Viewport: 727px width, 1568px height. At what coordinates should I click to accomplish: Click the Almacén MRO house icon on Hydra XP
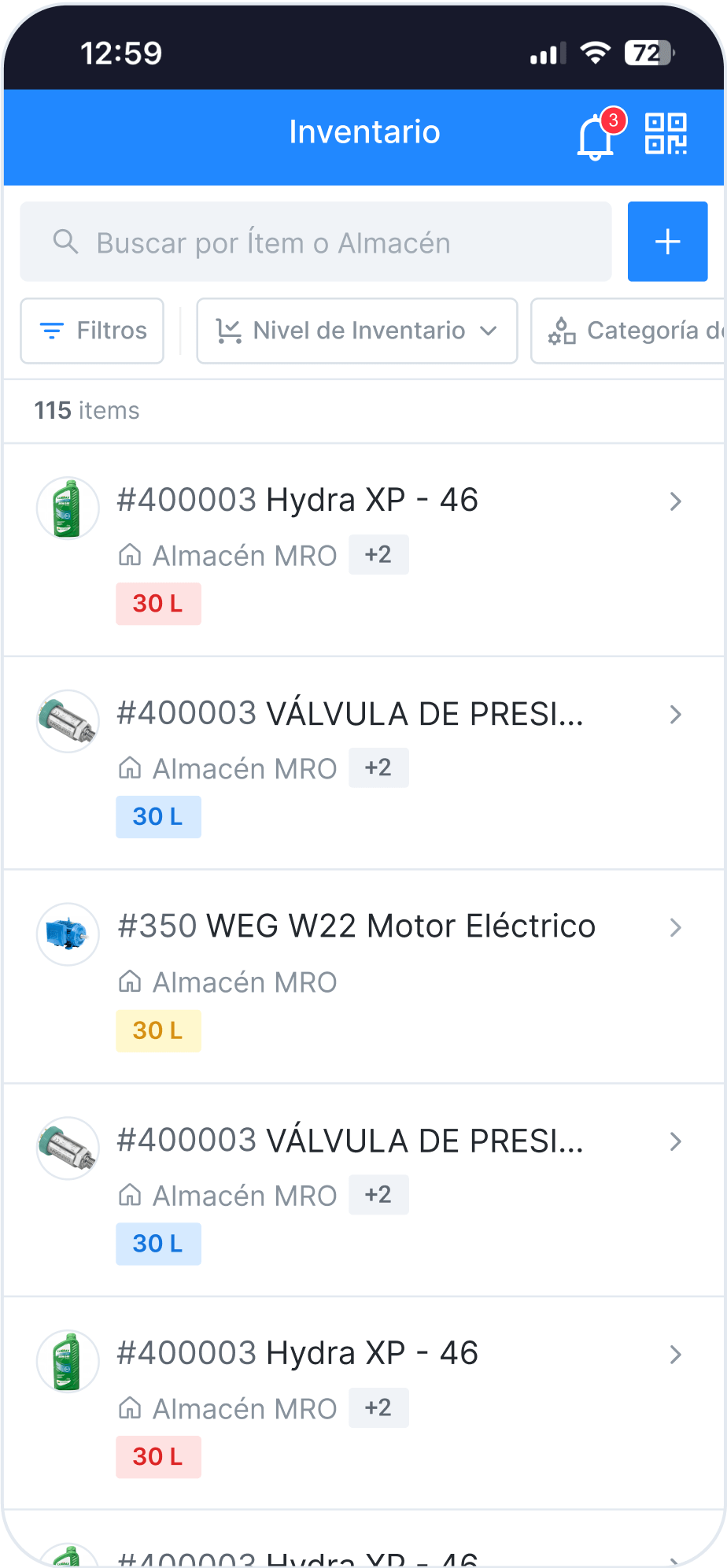(x=131, y=555)
